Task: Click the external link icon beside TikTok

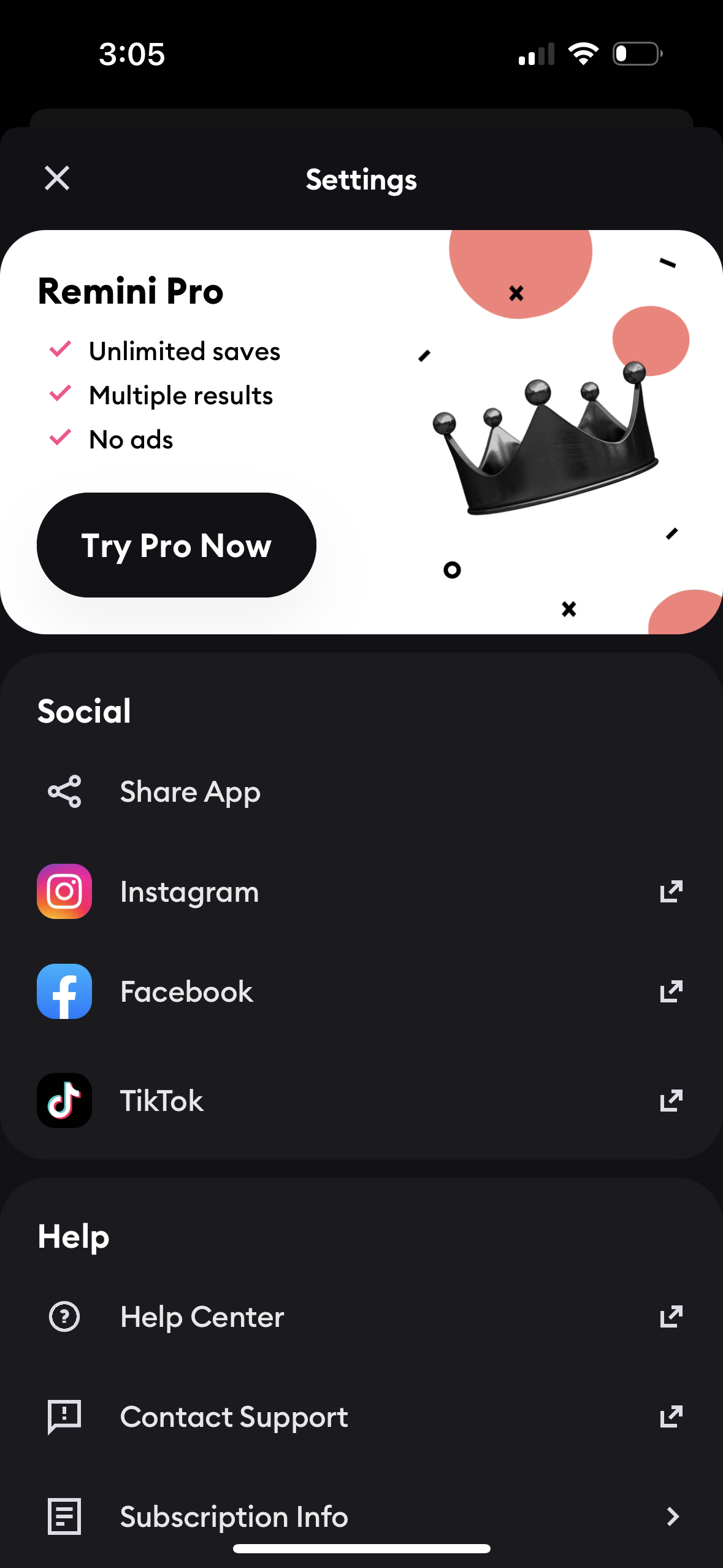Action: (671, 1101)
